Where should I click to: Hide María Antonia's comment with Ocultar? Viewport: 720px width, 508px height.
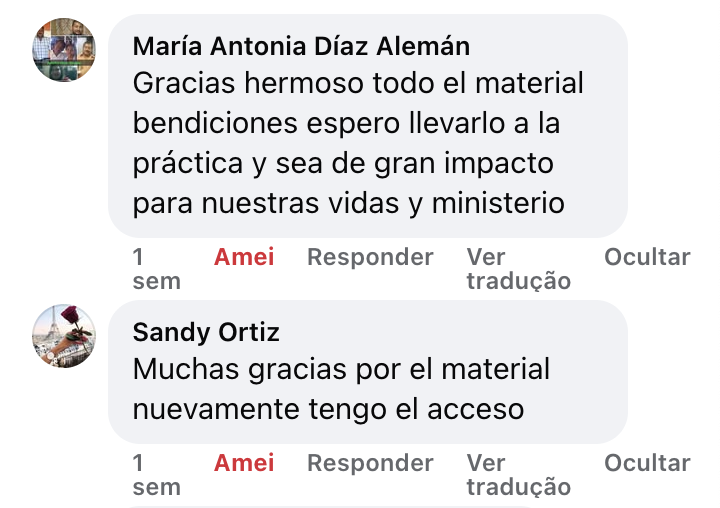point(647,256)
